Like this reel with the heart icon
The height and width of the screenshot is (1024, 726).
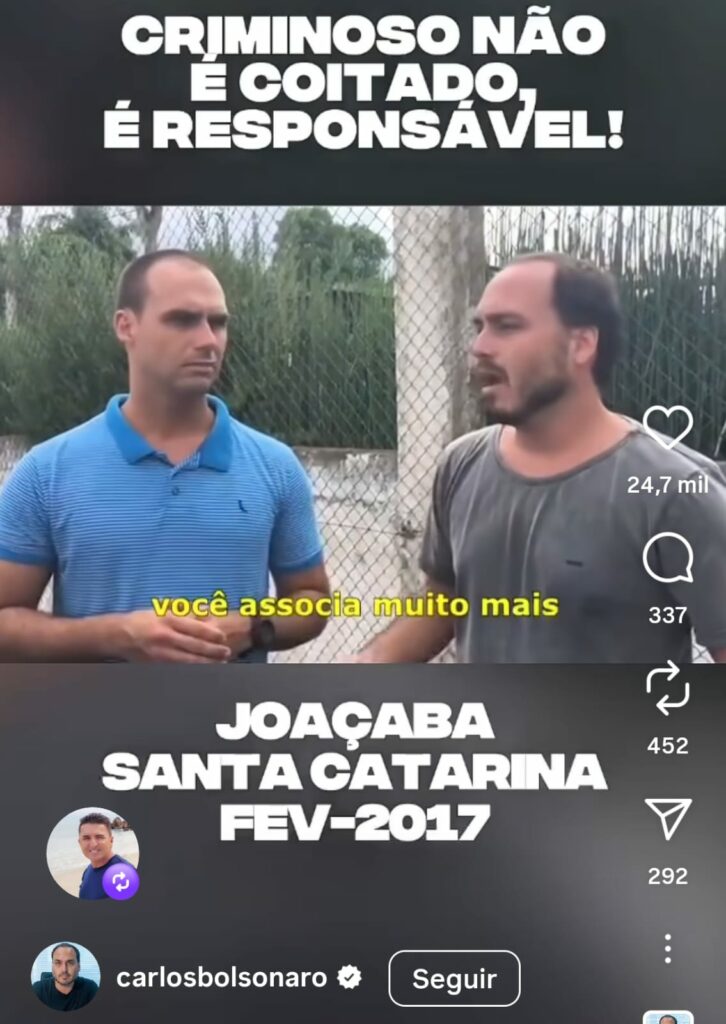click(667, 428)
